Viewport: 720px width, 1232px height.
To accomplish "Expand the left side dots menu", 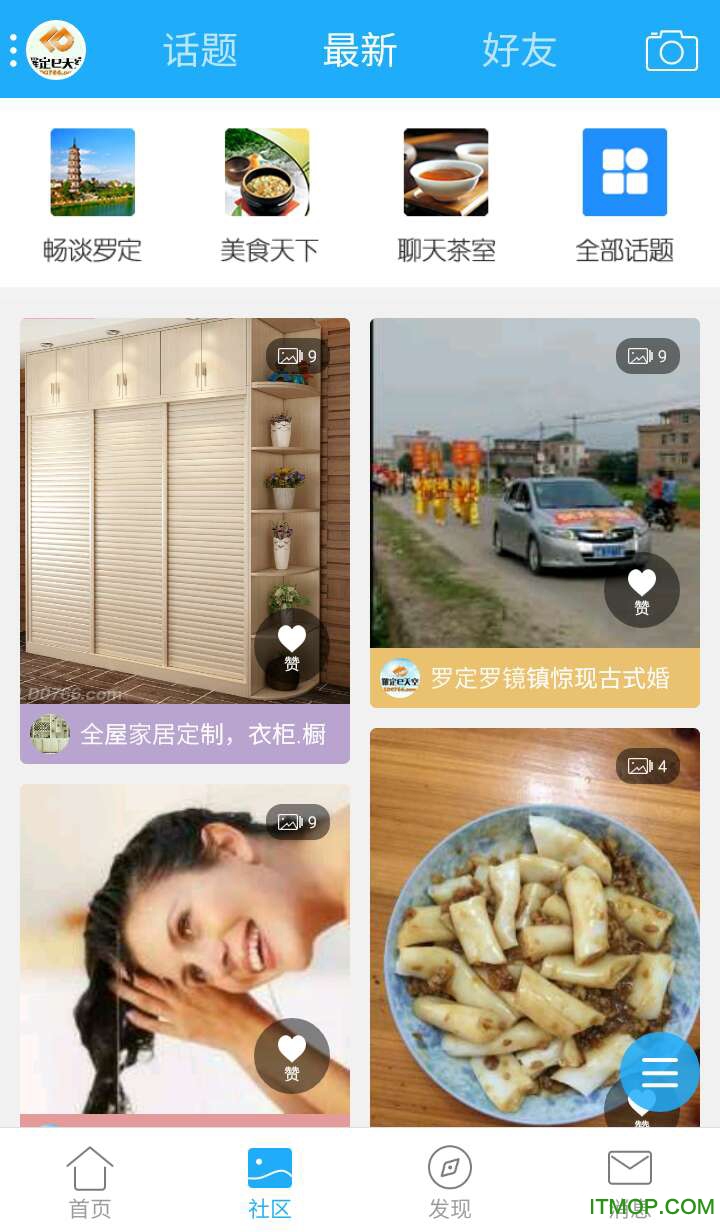I will click(x=13, y=49).
